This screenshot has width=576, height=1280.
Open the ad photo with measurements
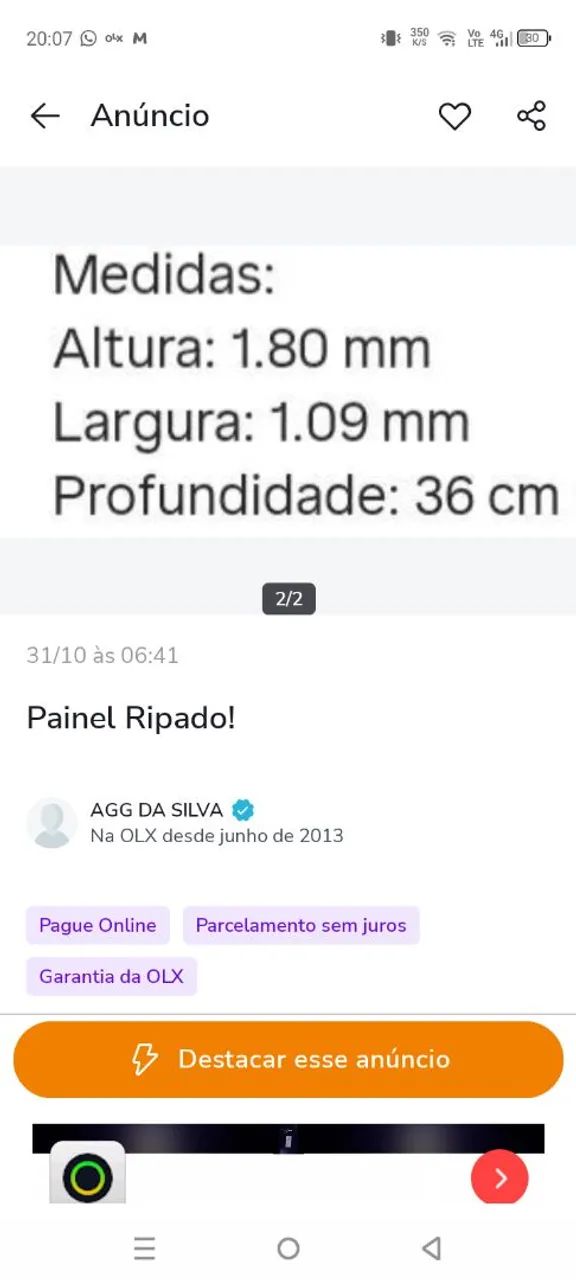288,390
